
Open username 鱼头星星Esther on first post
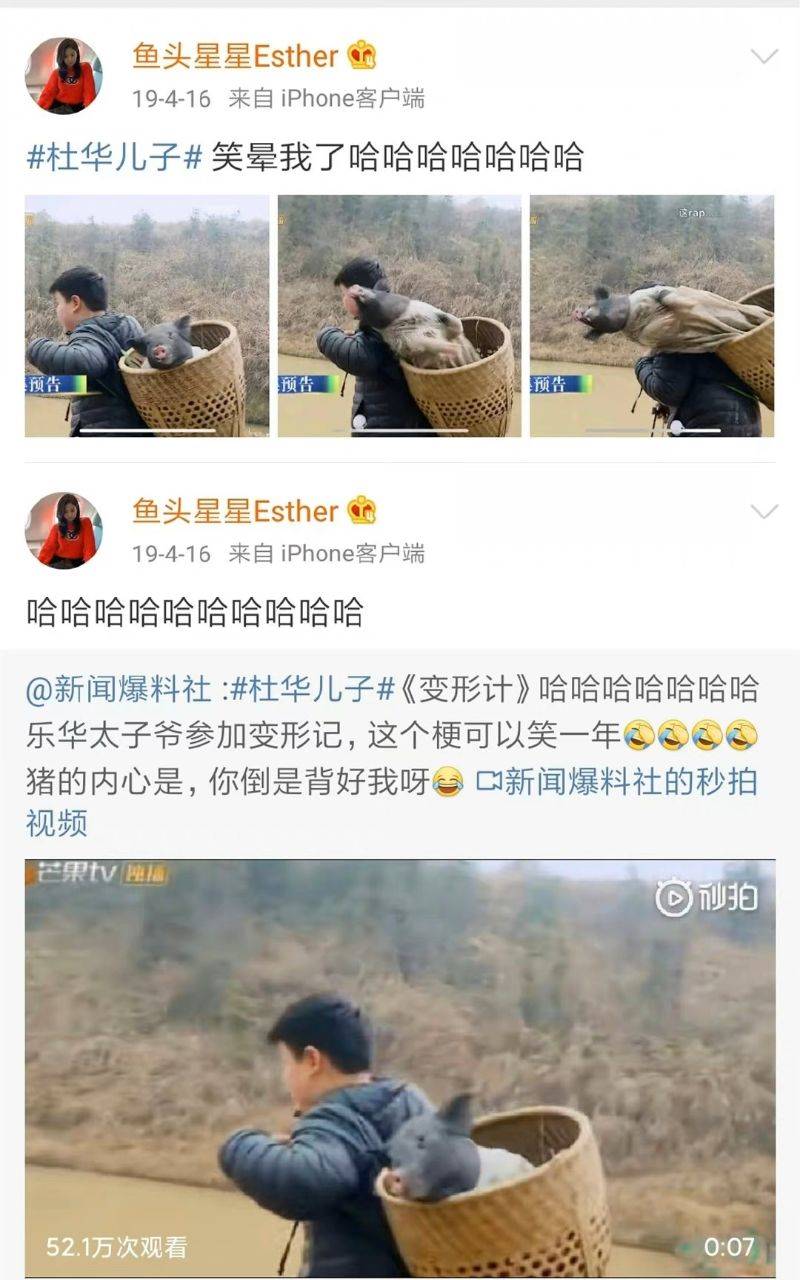tap(235, 56)
